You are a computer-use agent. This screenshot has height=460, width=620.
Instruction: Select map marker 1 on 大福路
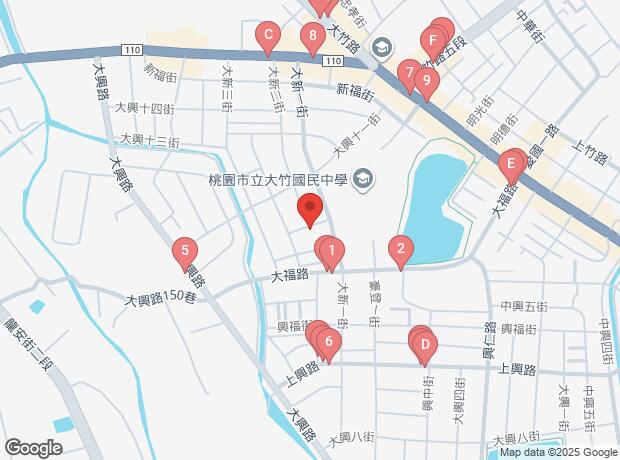tap(332, 250)
